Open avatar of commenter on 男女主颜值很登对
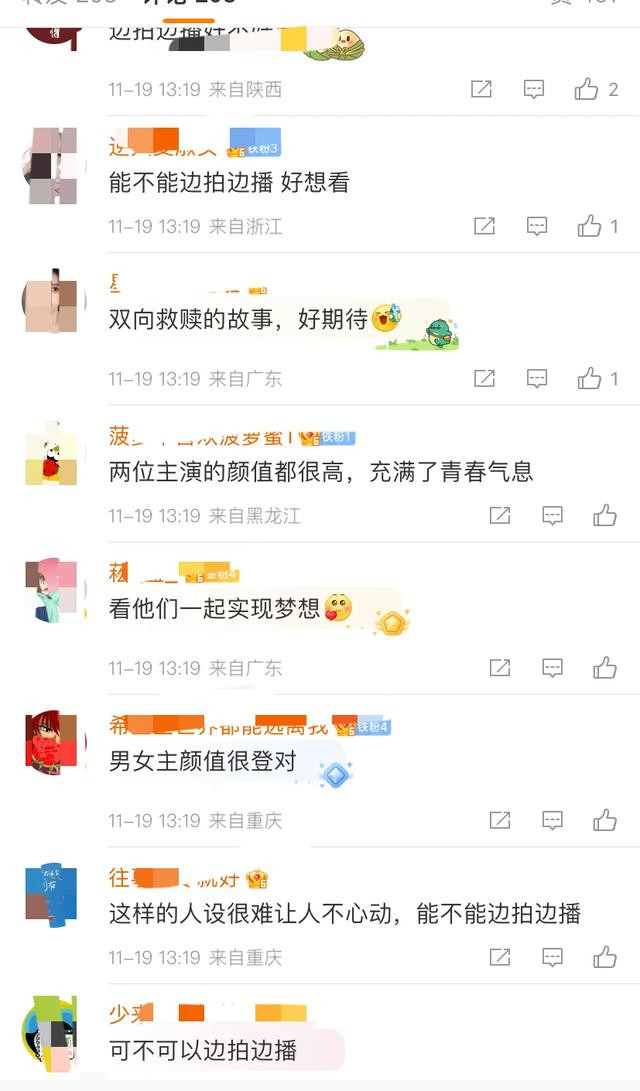 tap(52, 742)
